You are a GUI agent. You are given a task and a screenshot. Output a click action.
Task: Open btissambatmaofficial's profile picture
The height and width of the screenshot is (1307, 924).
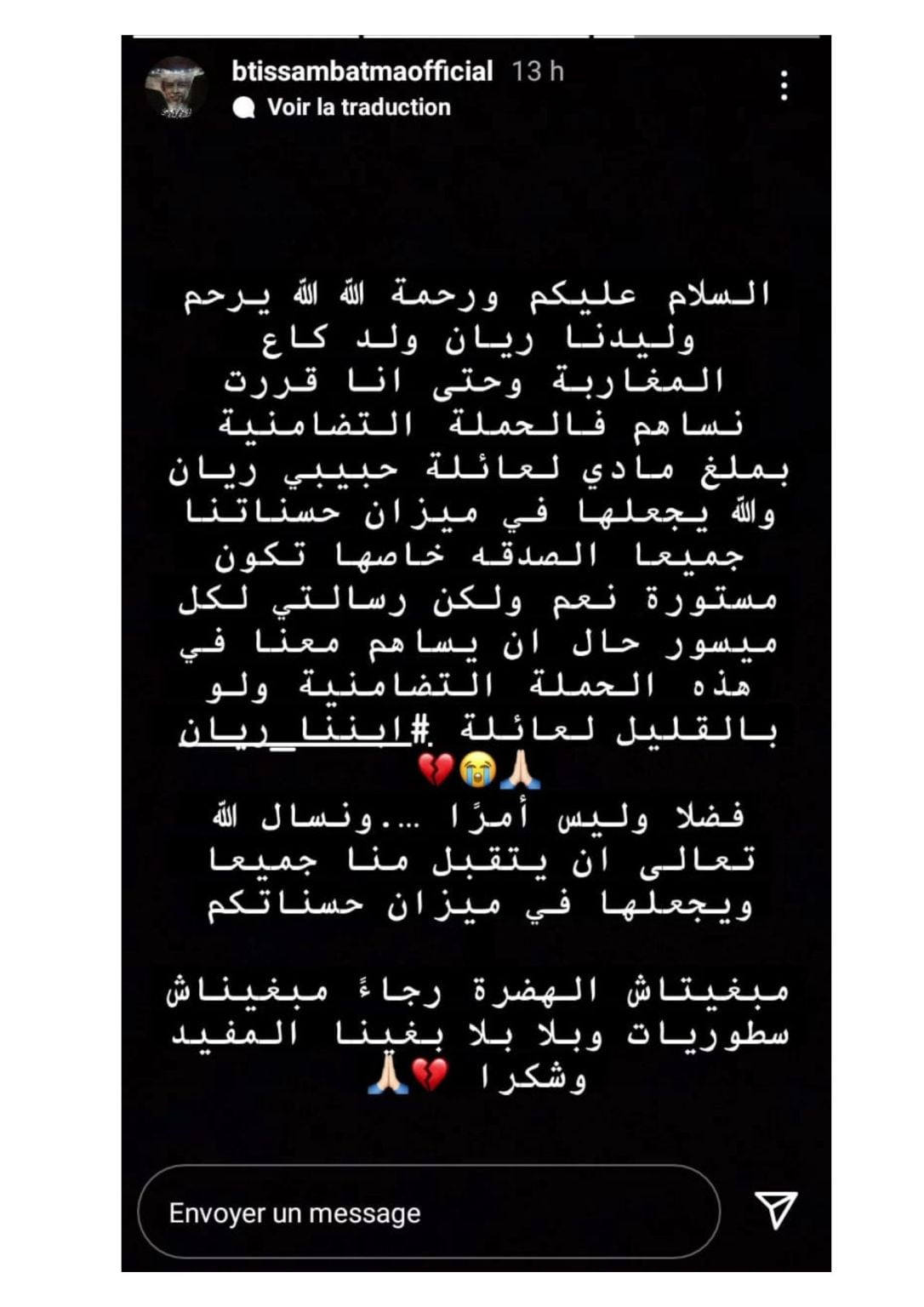[x=176, y=87]
